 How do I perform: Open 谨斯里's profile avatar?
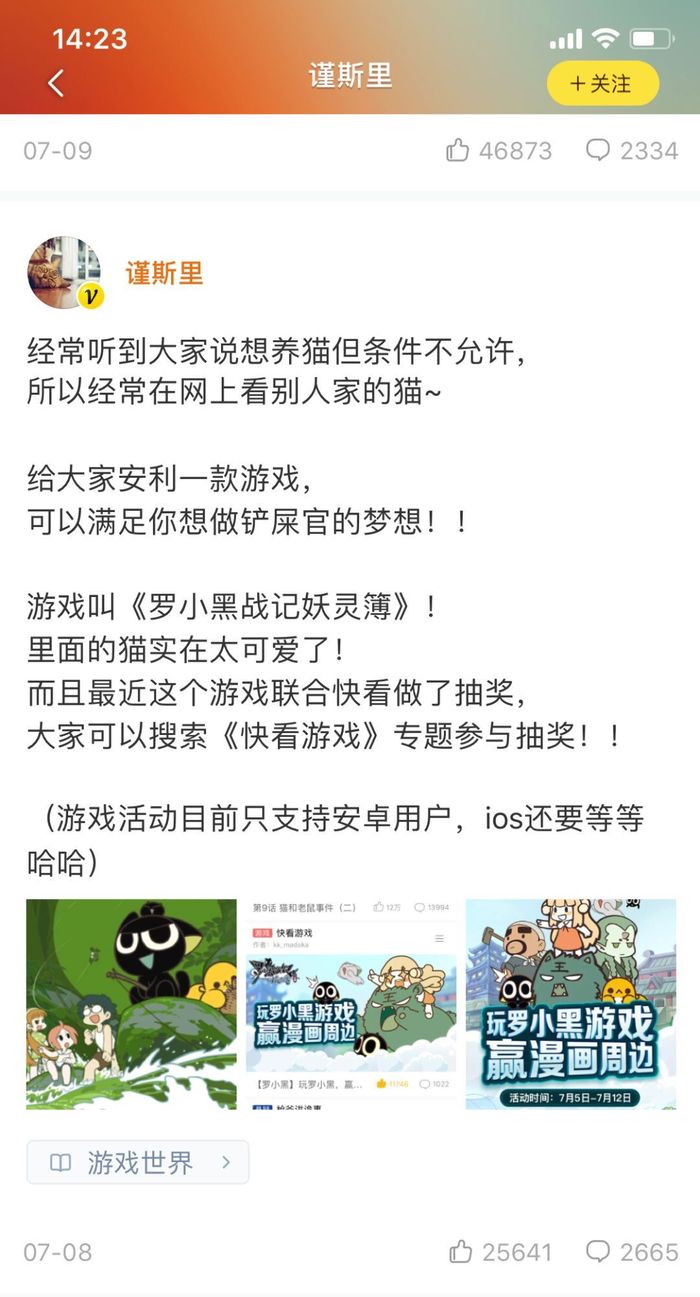coord(64,272)
